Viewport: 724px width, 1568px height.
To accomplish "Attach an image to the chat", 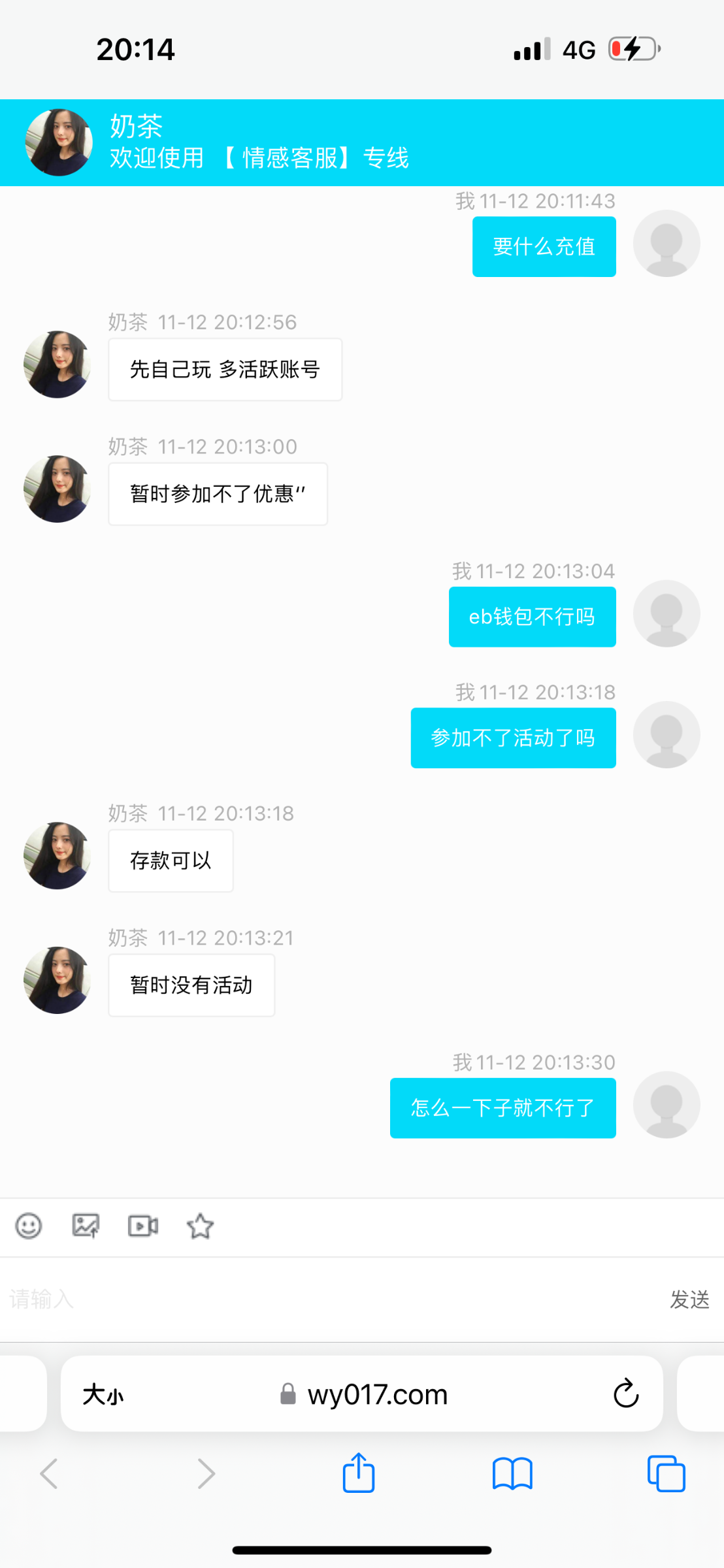I will 86,1226.
